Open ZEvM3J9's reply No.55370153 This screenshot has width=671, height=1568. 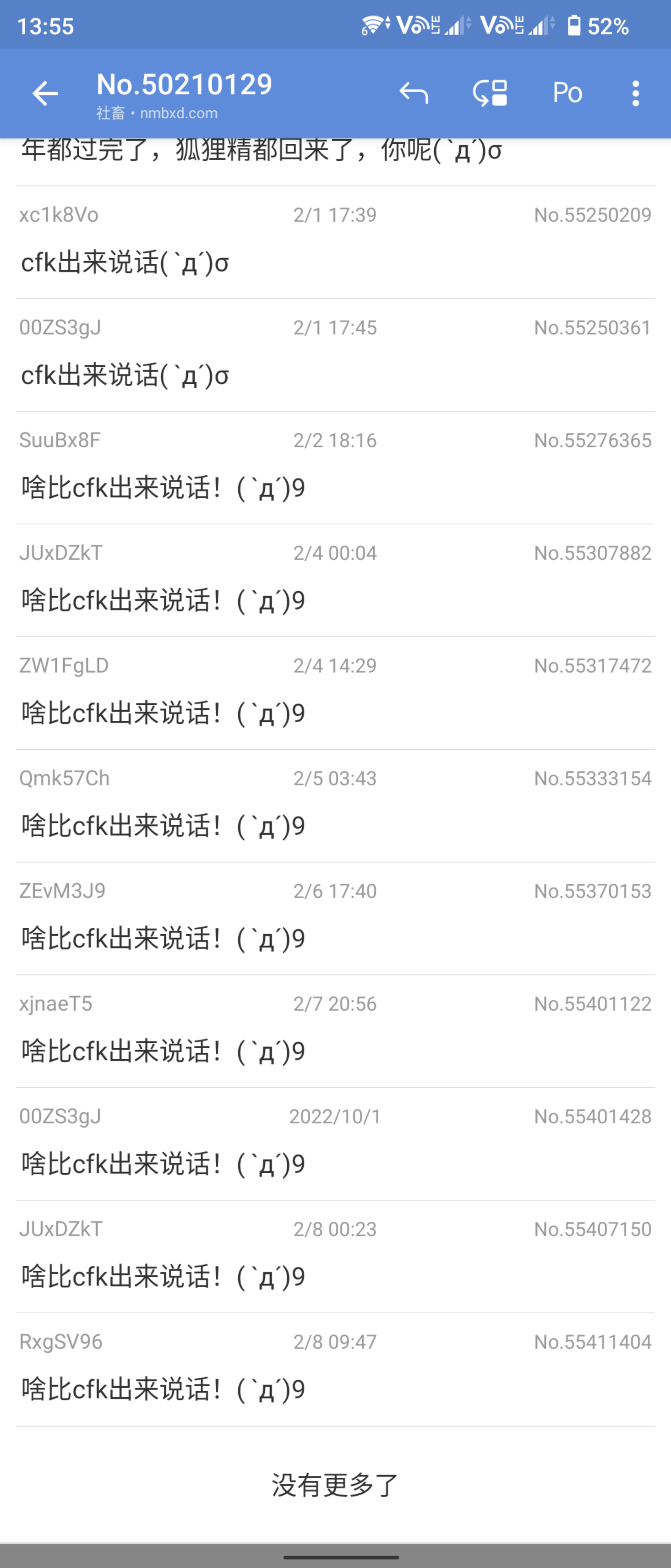[335, 918]
